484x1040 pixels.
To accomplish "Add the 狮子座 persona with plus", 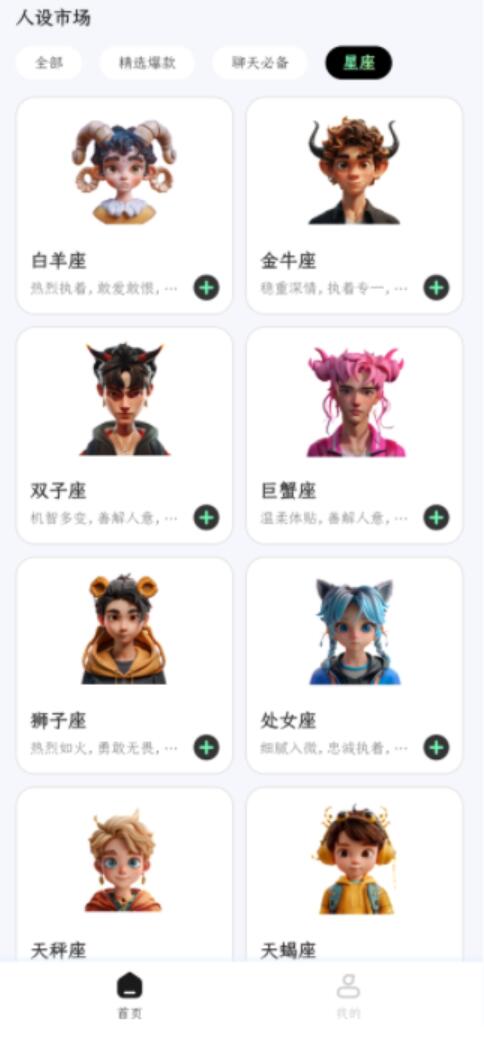I will coord(206,748).
